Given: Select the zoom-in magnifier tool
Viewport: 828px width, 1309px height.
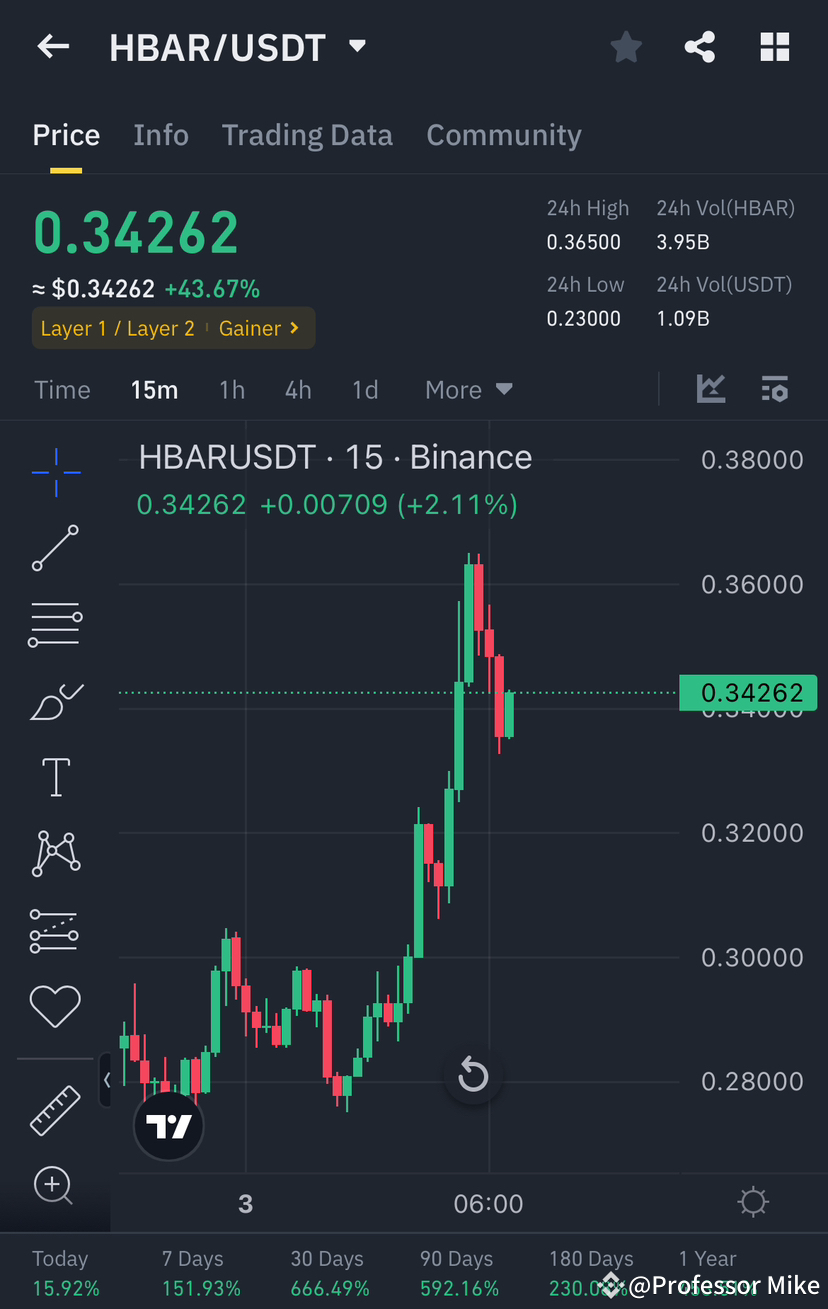Looking at the screenshot, I should click(x=55, y=1186).
